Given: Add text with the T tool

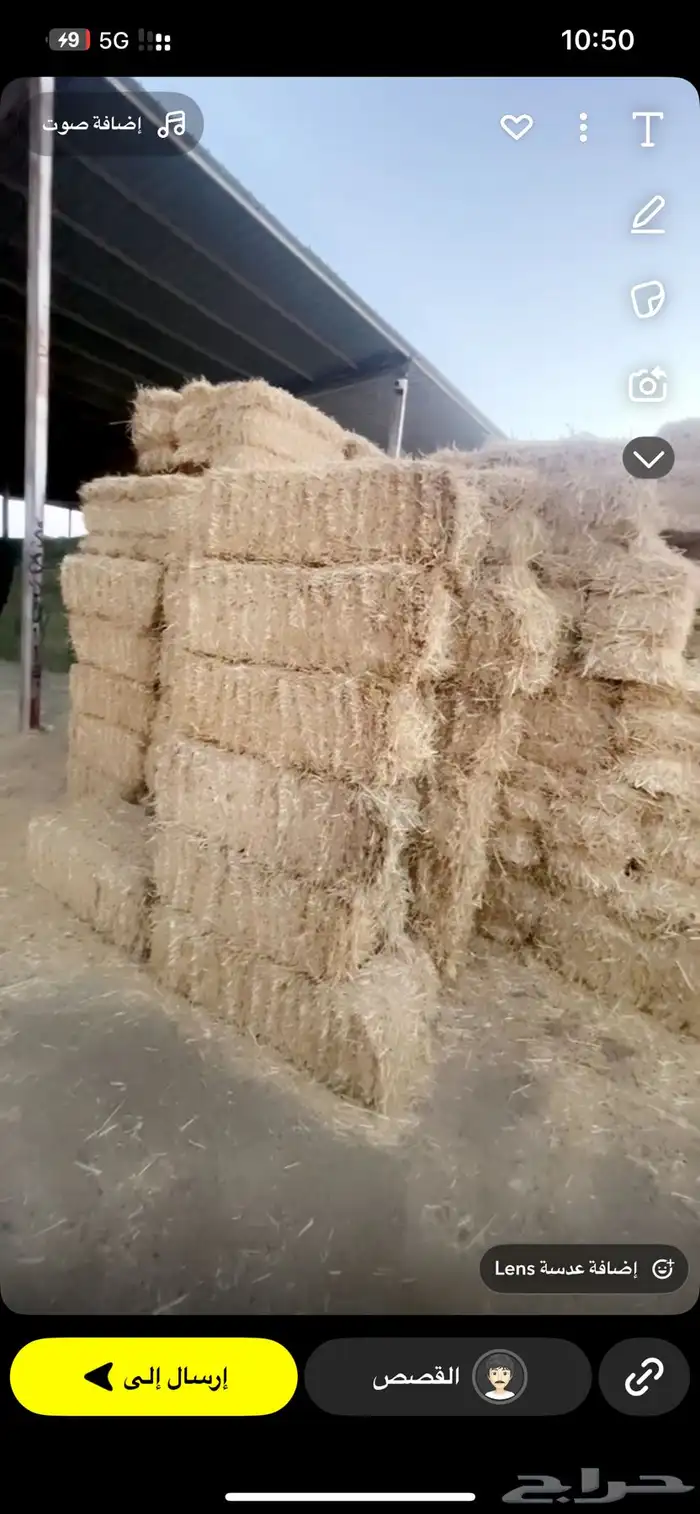Looking at the screenshot, I should point(648,129).
